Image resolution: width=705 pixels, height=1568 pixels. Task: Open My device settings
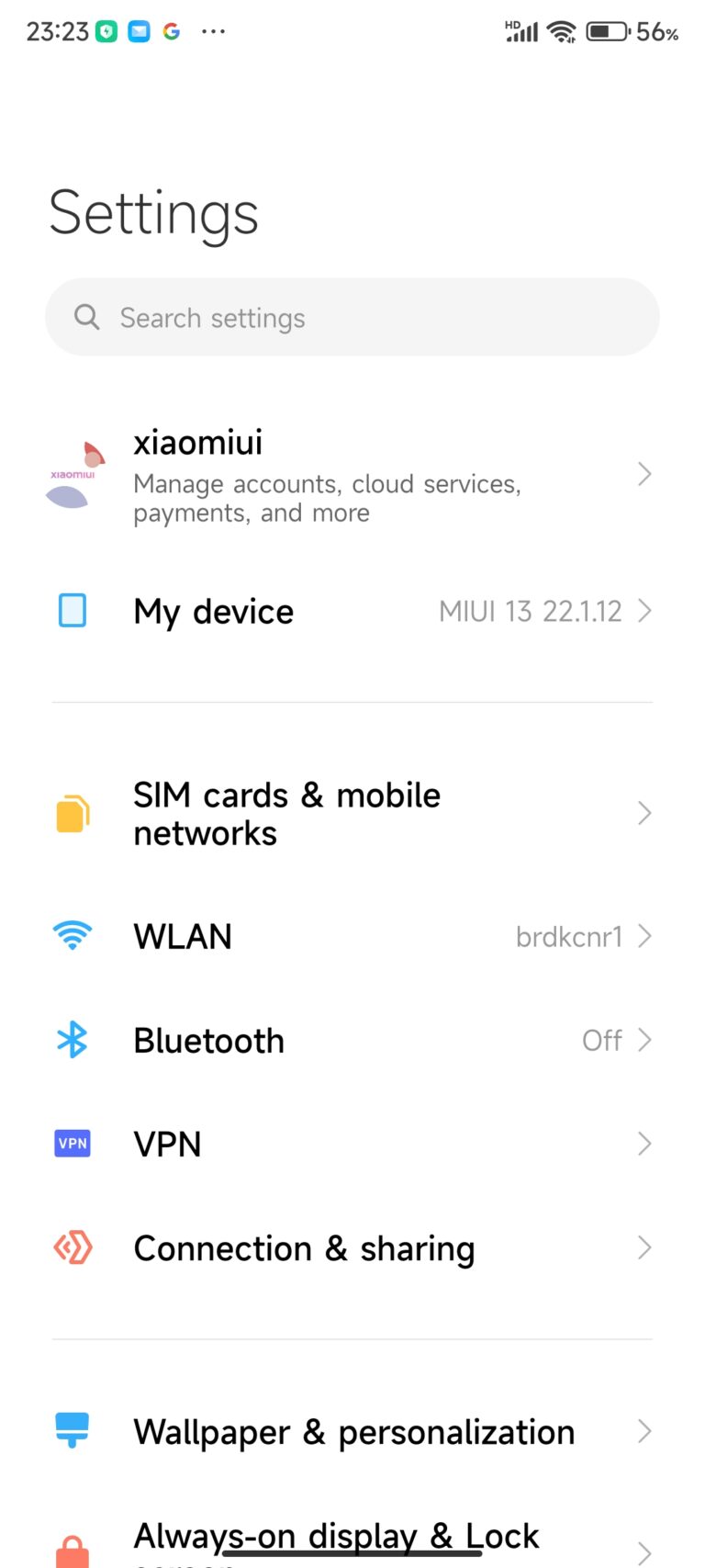pos(213,611)
